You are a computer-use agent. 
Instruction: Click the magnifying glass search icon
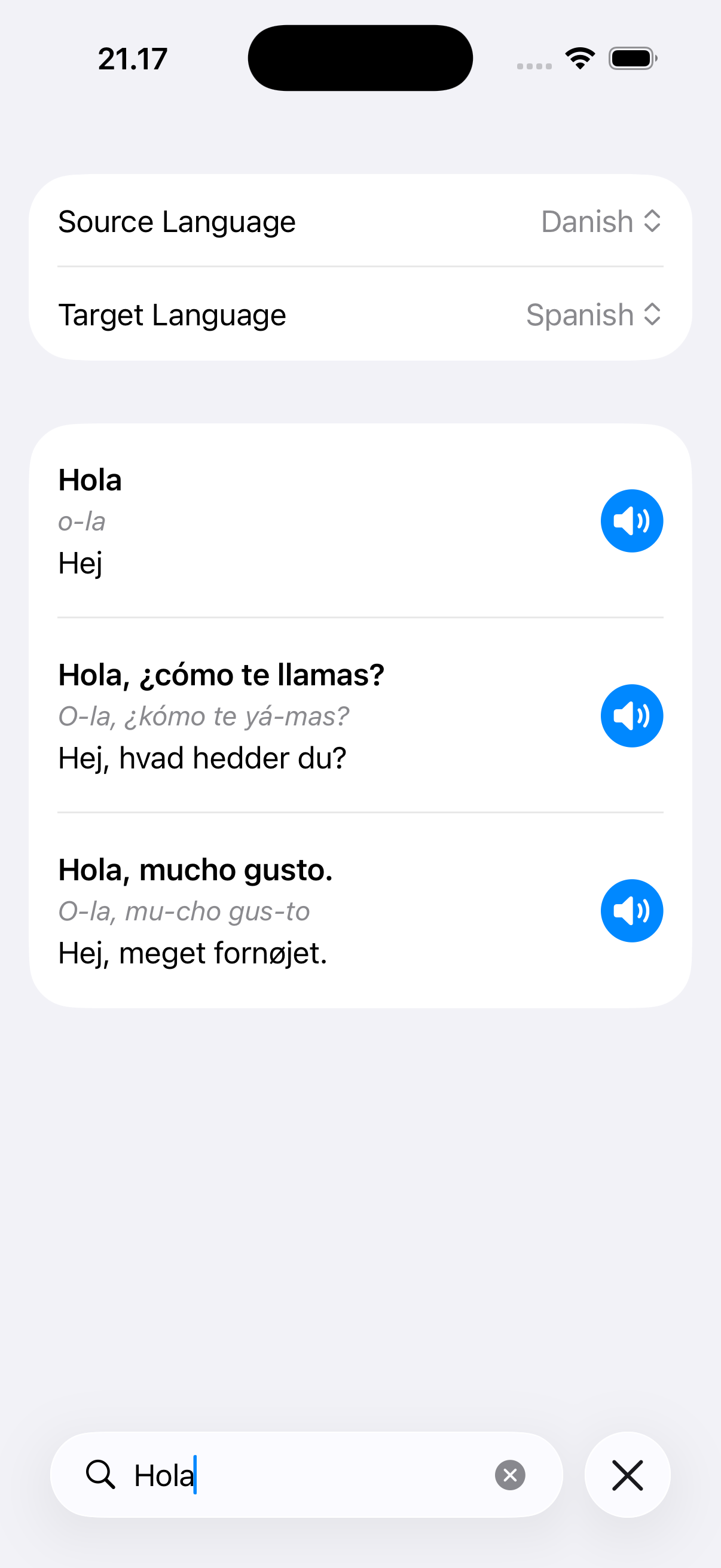[101, 1475]
